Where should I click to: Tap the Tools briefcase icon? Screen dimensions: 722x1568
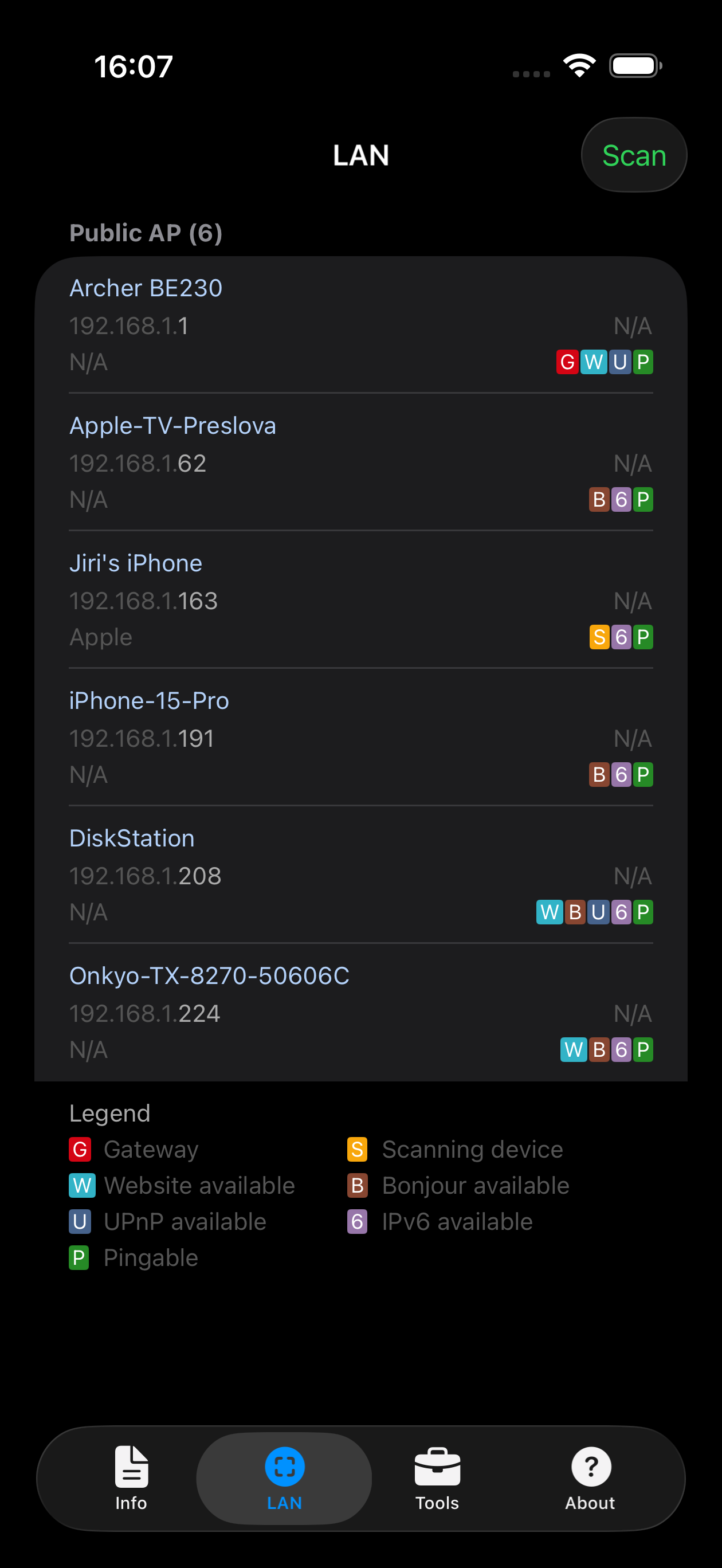[437, 1467]
